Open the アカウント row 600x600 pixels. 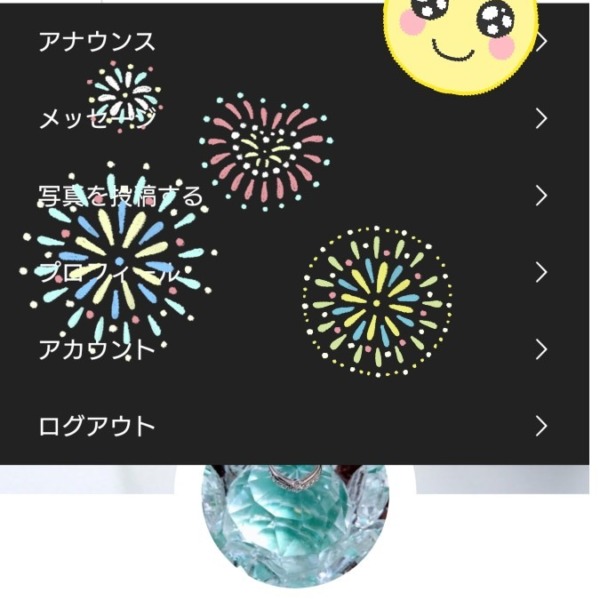pos(97,349)
